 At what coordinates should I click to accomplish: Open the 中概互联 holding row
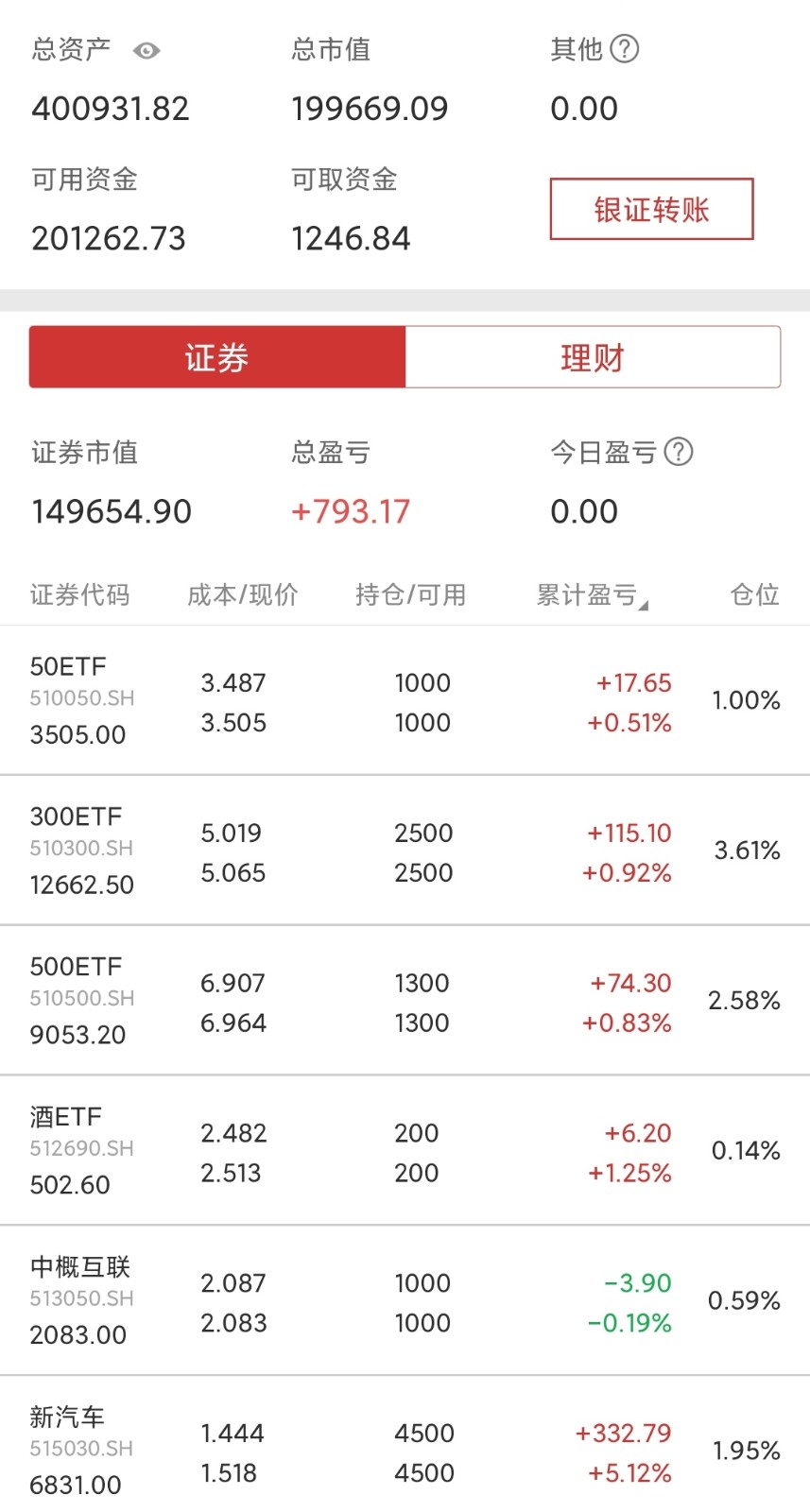tap(405, 1300)
